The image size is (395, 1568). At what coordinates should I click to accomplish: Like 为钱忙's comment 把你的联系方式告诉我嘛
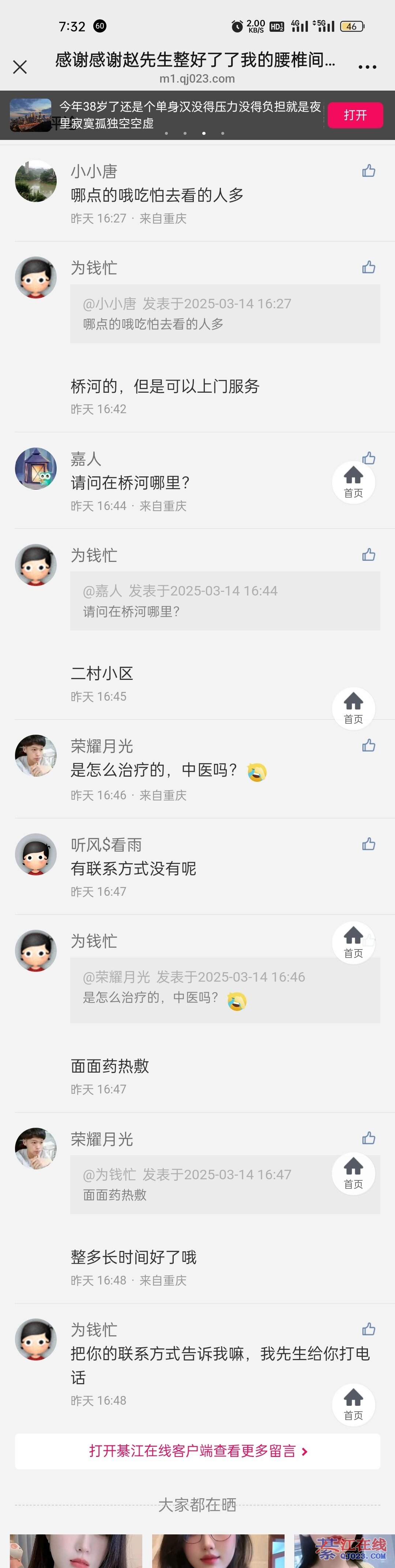click(368, 1329)
